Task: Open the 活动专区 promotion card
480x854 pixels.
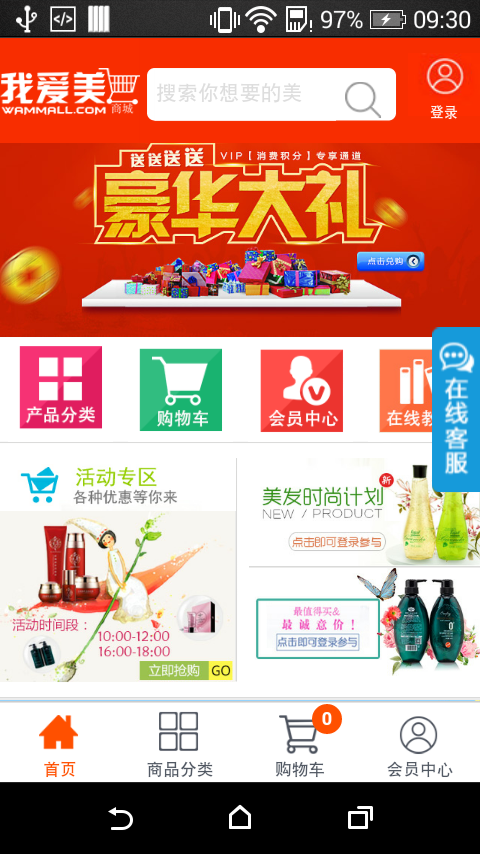Action: 118,570
